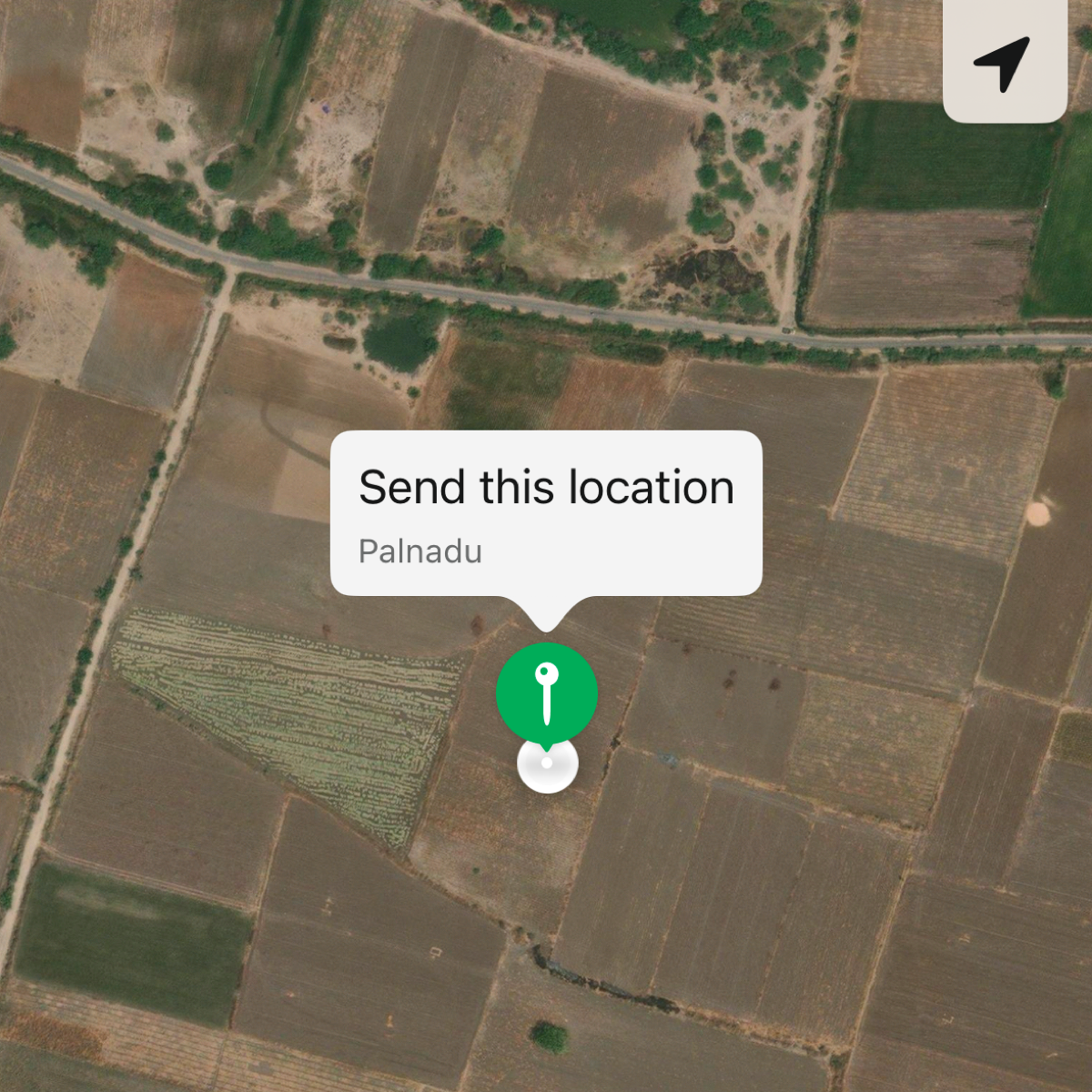
Task: Tap the green location pin
Action: (x=546, y=693)
